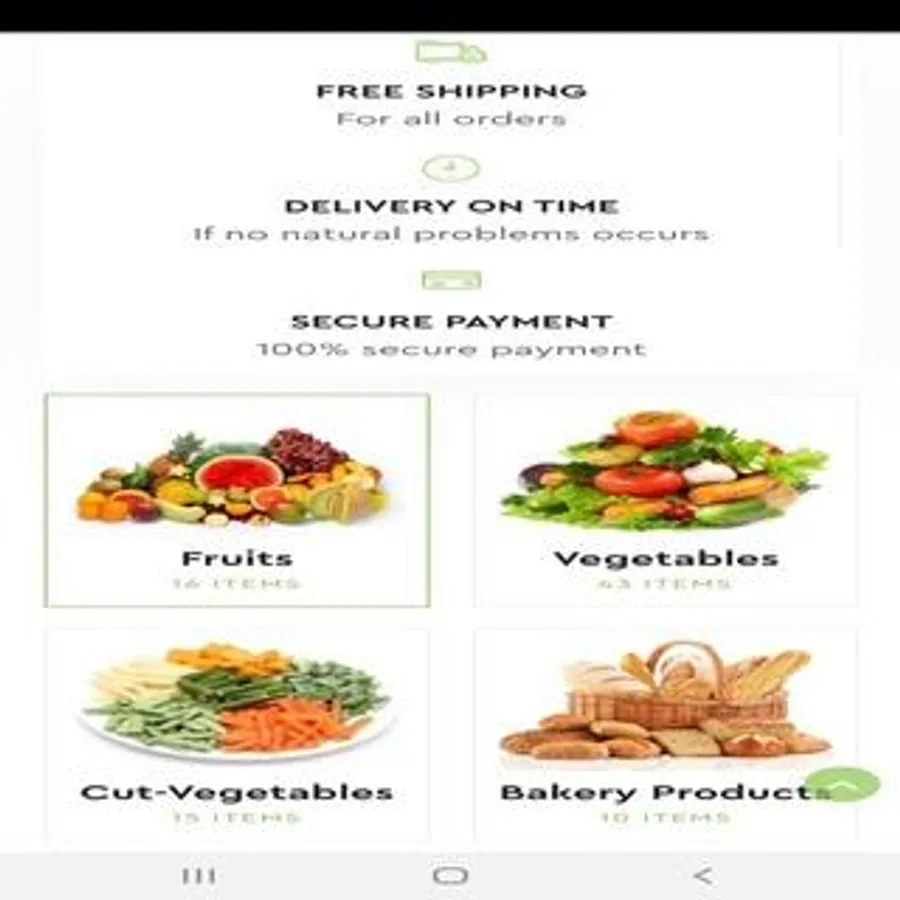Select the Cut-Vegetables category
900x900 pixels.
[x=237, y=735]
